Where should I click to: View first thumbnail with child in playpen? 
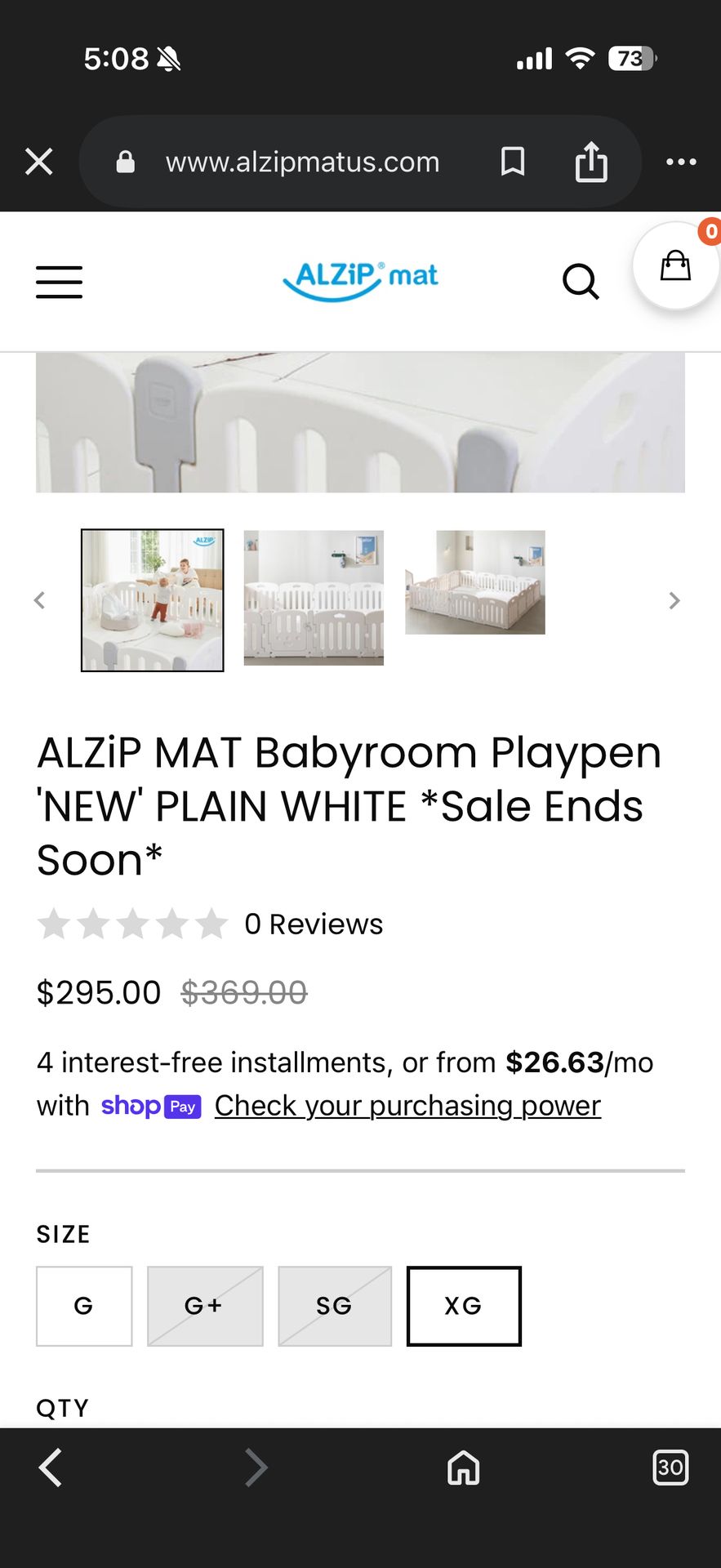click(x=153, y=600)
